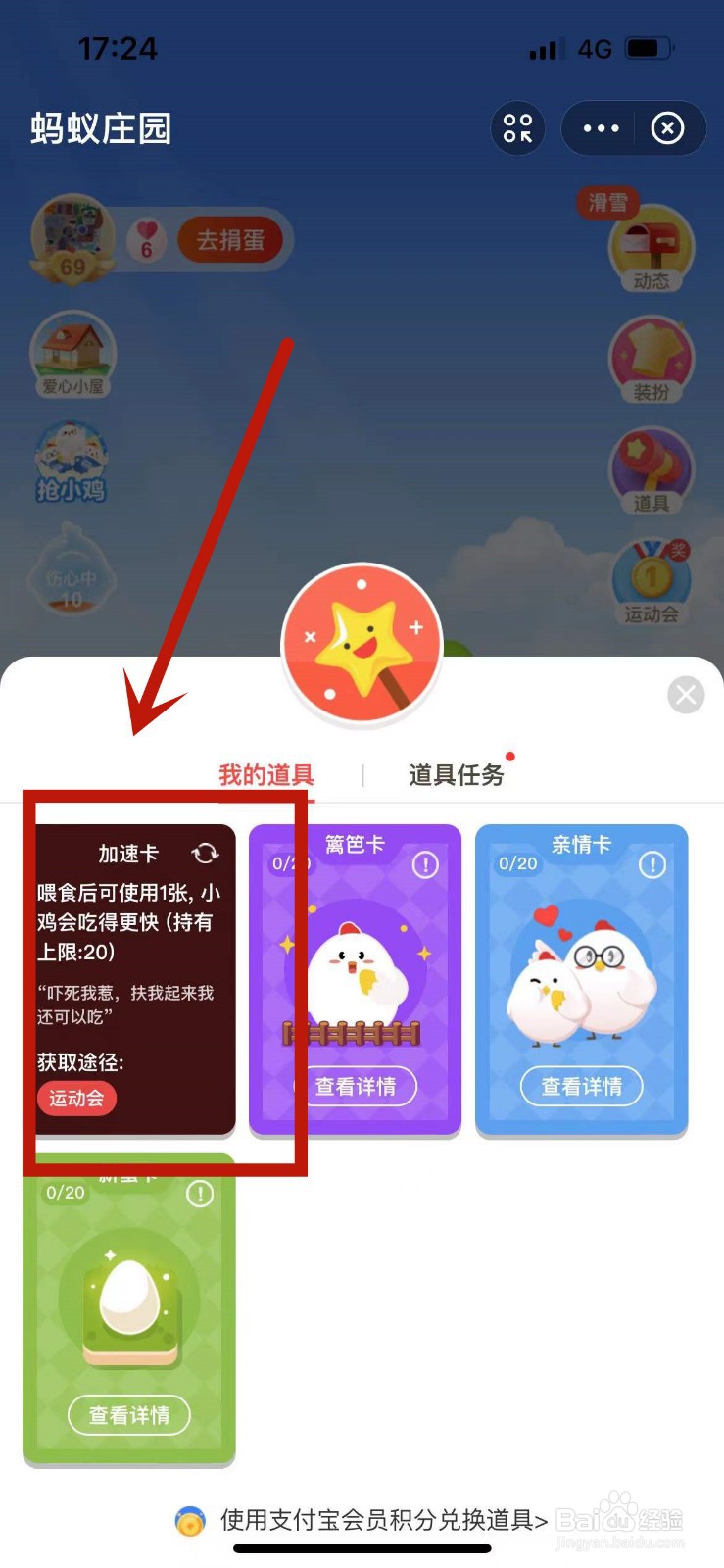Tap the exclamation info icon on 篱笆卡
The height and width of the screenshot is (1568, 724).
pos(424,863)
